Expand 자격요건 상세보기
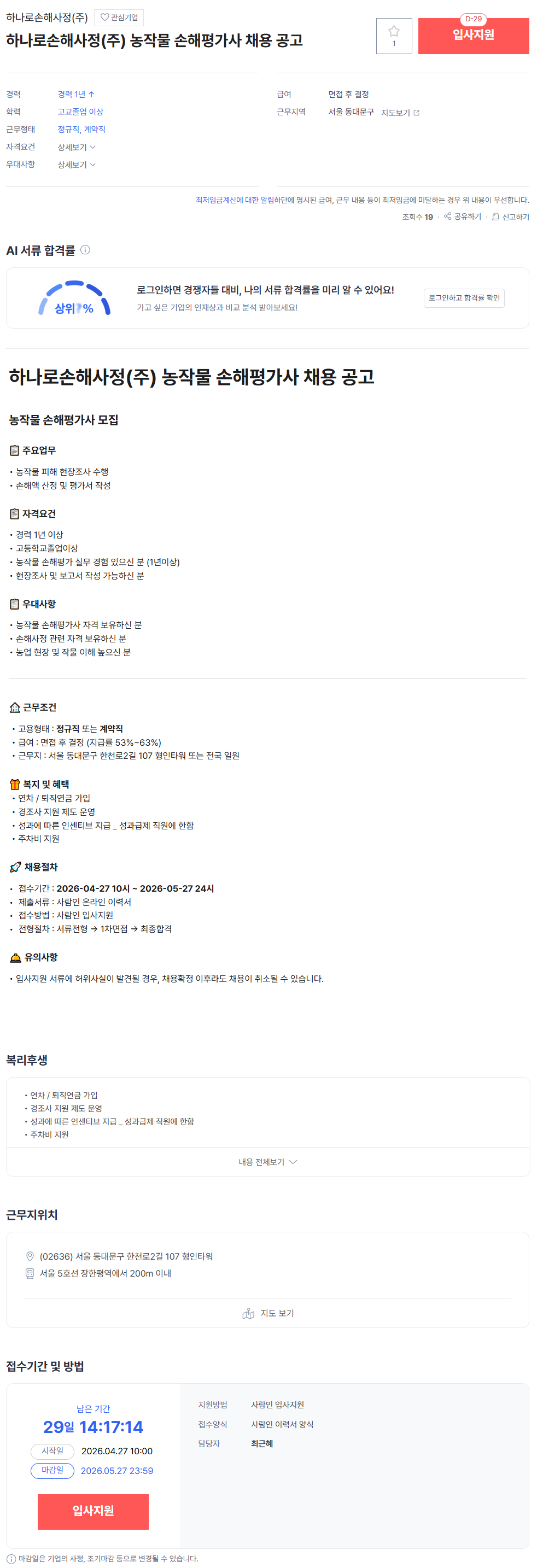 tap(76, 147)
